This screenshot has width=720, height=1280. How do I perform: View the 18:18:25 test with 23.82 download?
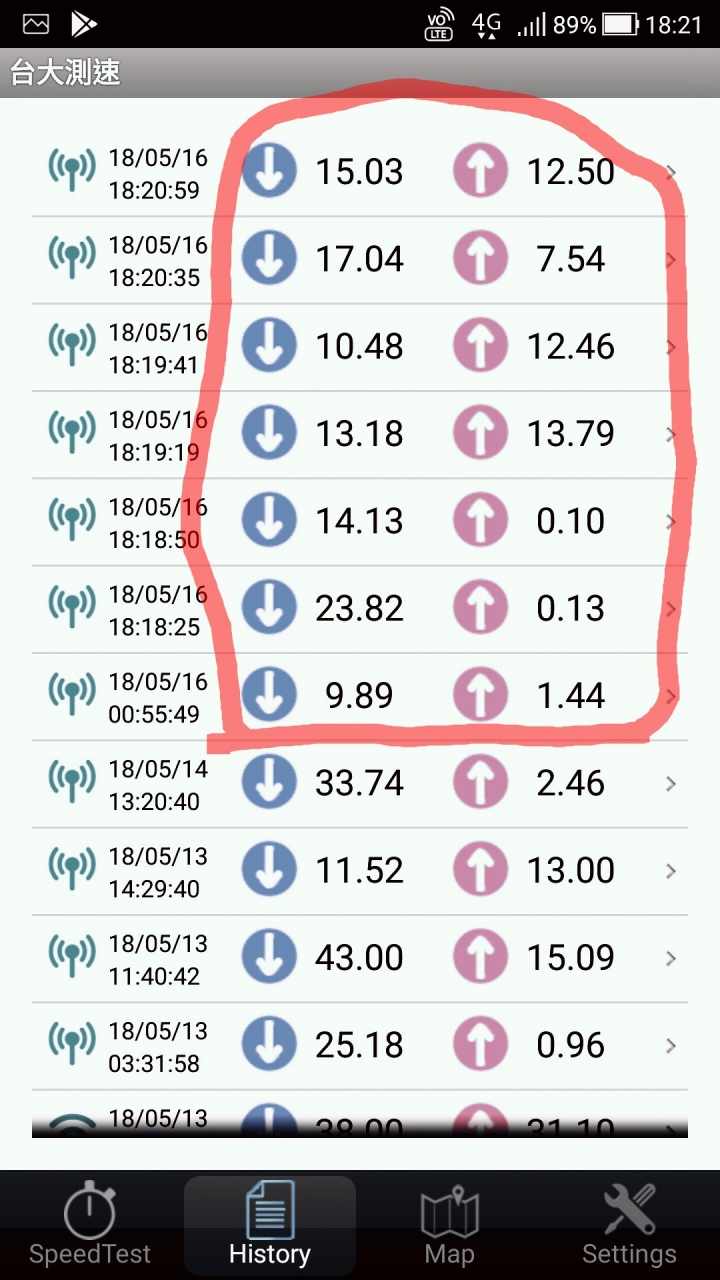click(360, 609)
